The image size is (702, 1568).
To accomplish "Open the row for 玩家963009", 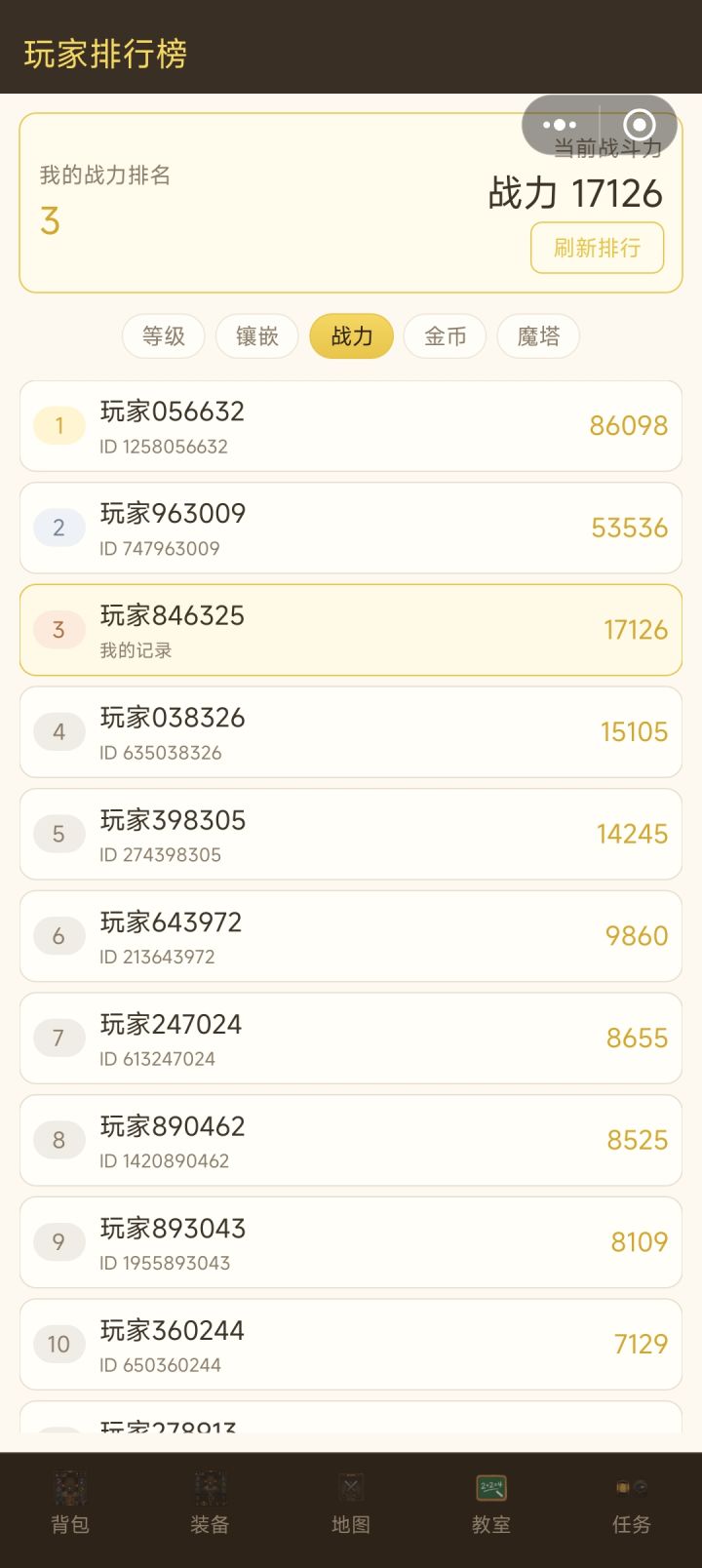I will 351,528.
